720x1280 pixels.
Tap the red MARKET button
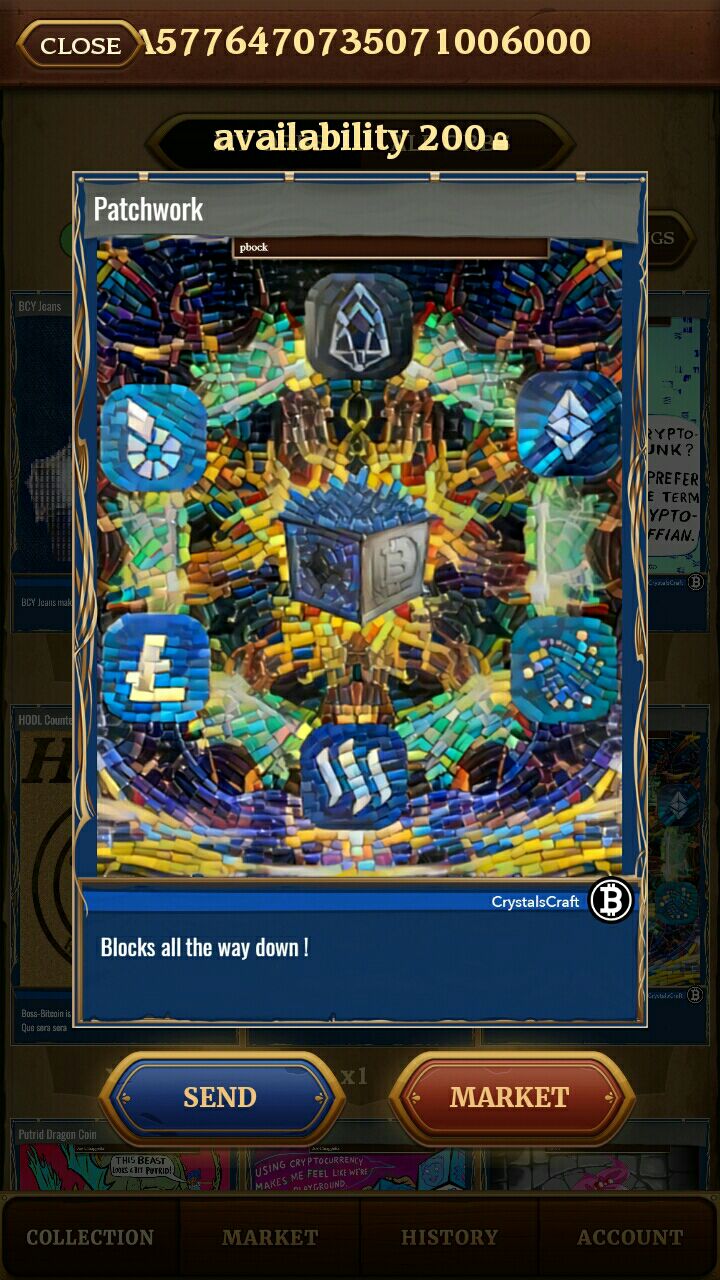click(x=510, y=1097)
